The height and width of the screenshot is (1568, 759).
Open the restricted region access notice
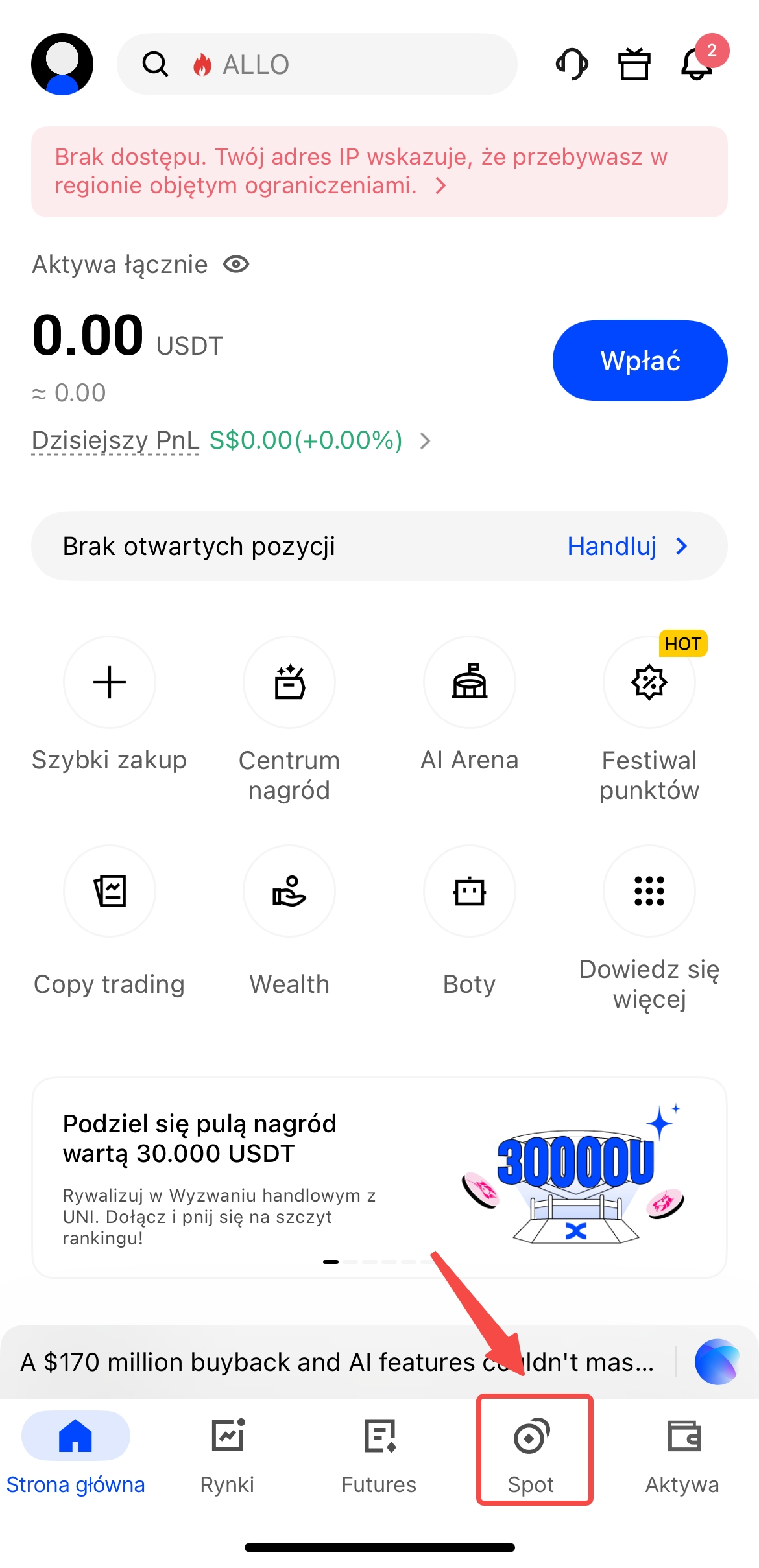coord(379,172)
